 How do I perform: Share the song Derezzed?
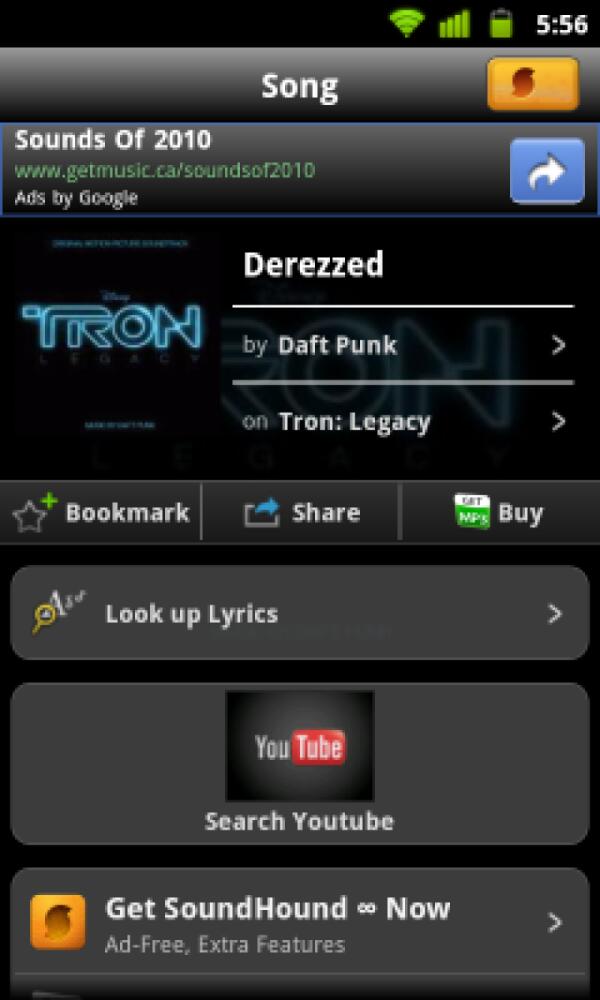click(x=301, y=513)
